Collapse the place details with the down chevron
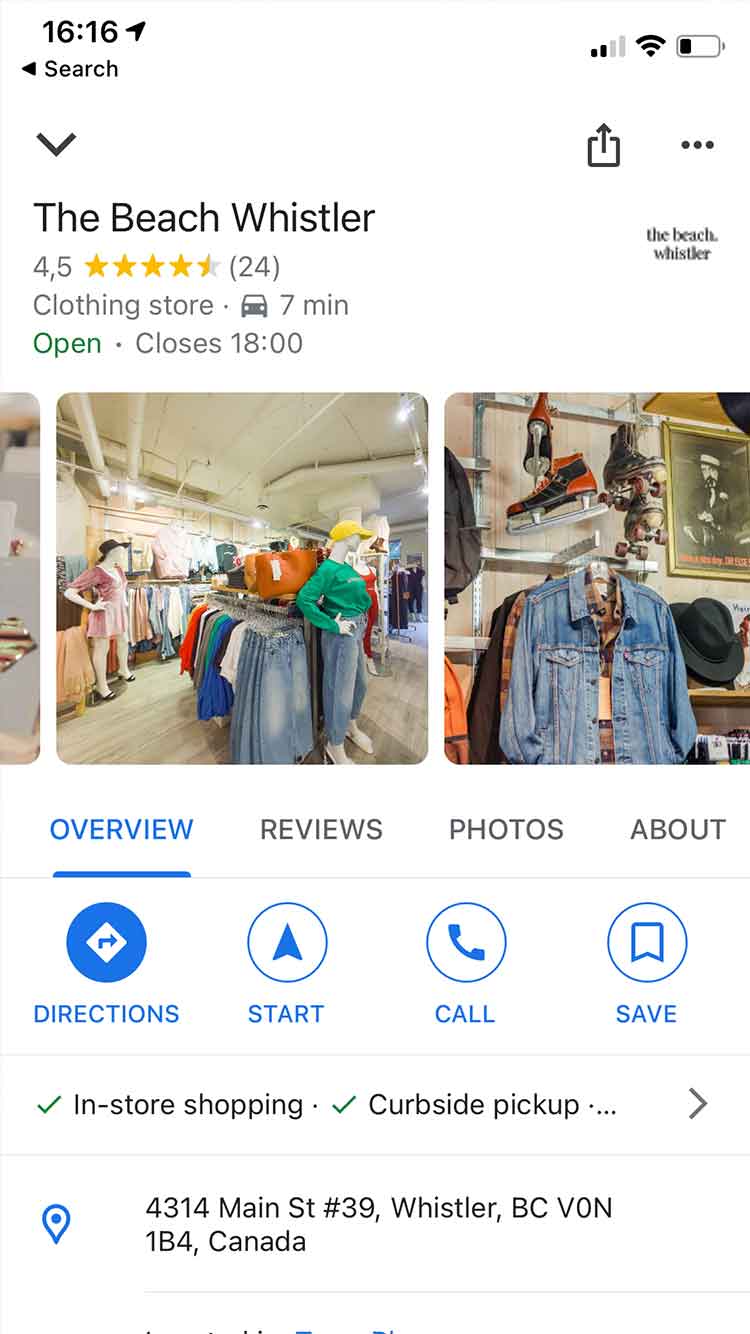Screen dimensions: 750x1334 coord(56,145)
